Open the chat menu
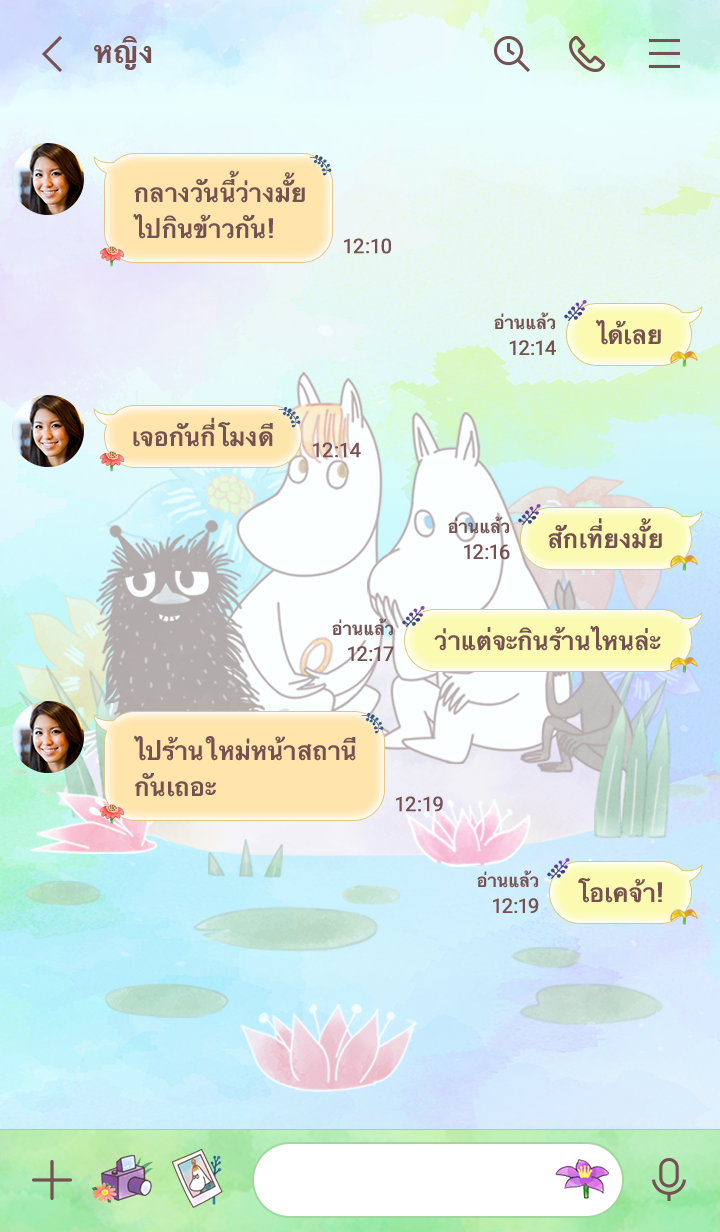The width and height of the screenshot is (720, 1232). (664, 54)
